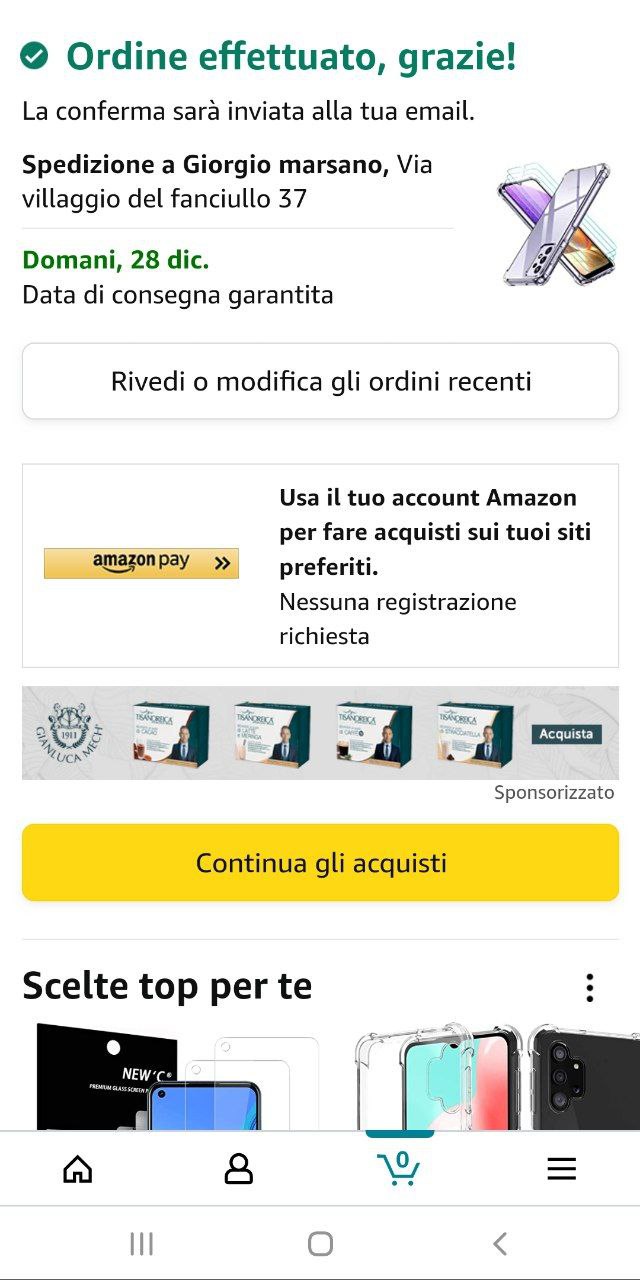Tap the system back button

click(x=500, y=1244)
